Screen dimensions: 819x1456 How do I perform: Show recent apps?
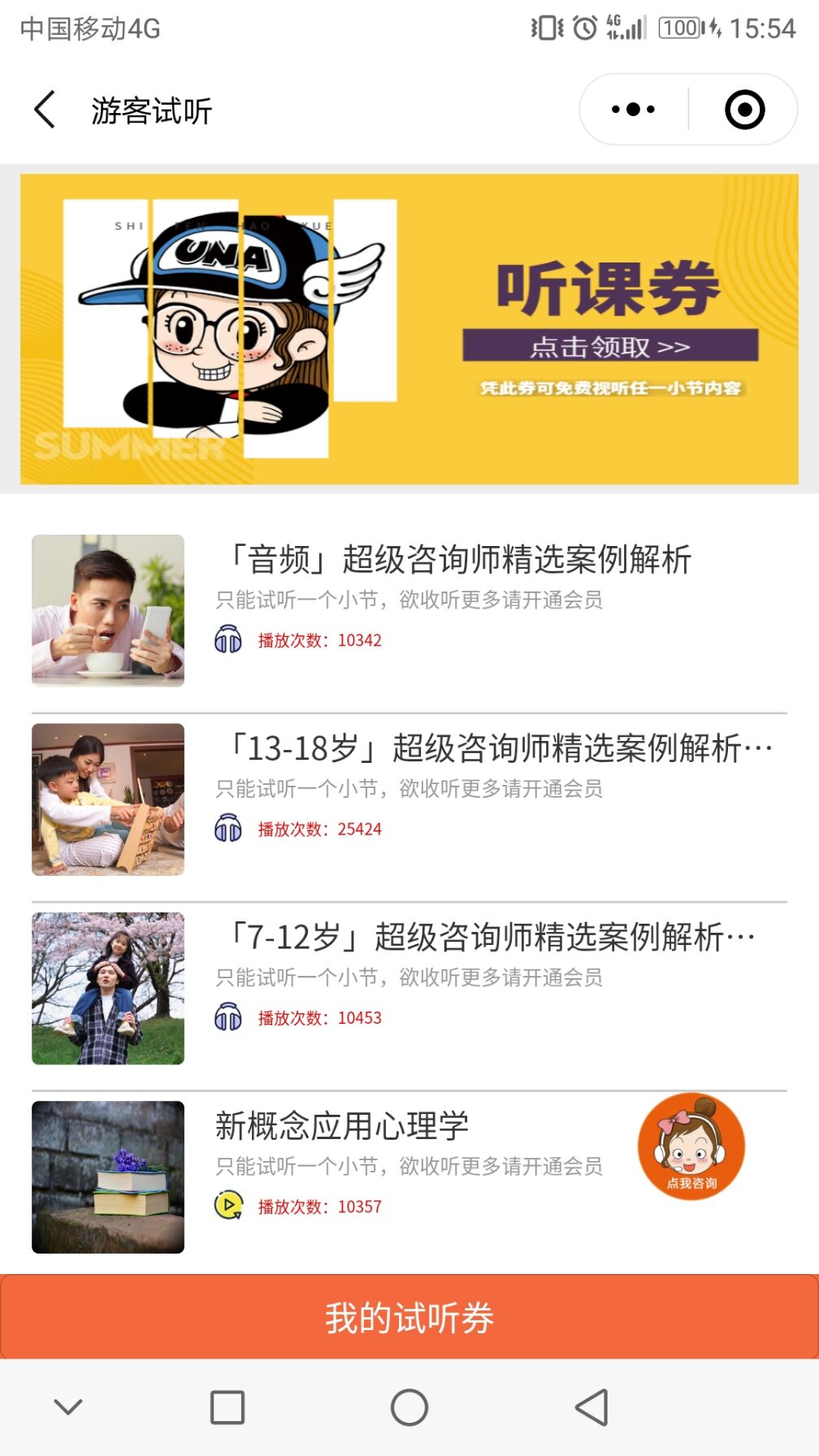coord(227,1407)
